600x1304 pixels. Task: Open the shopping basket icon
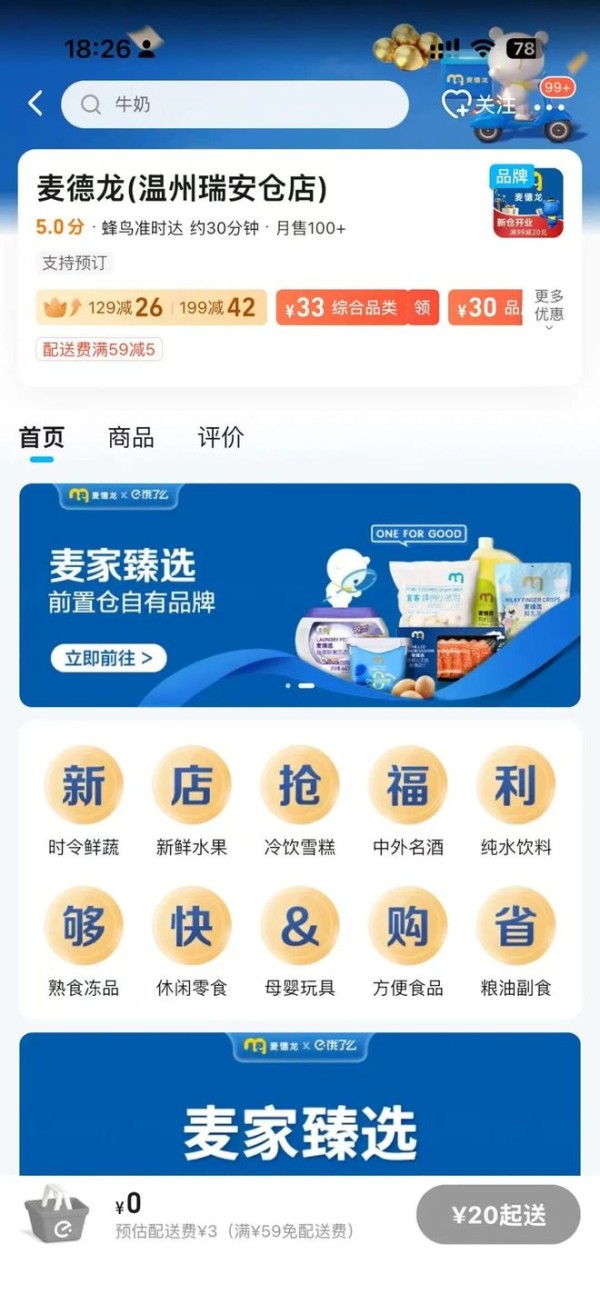point(57,1214)
